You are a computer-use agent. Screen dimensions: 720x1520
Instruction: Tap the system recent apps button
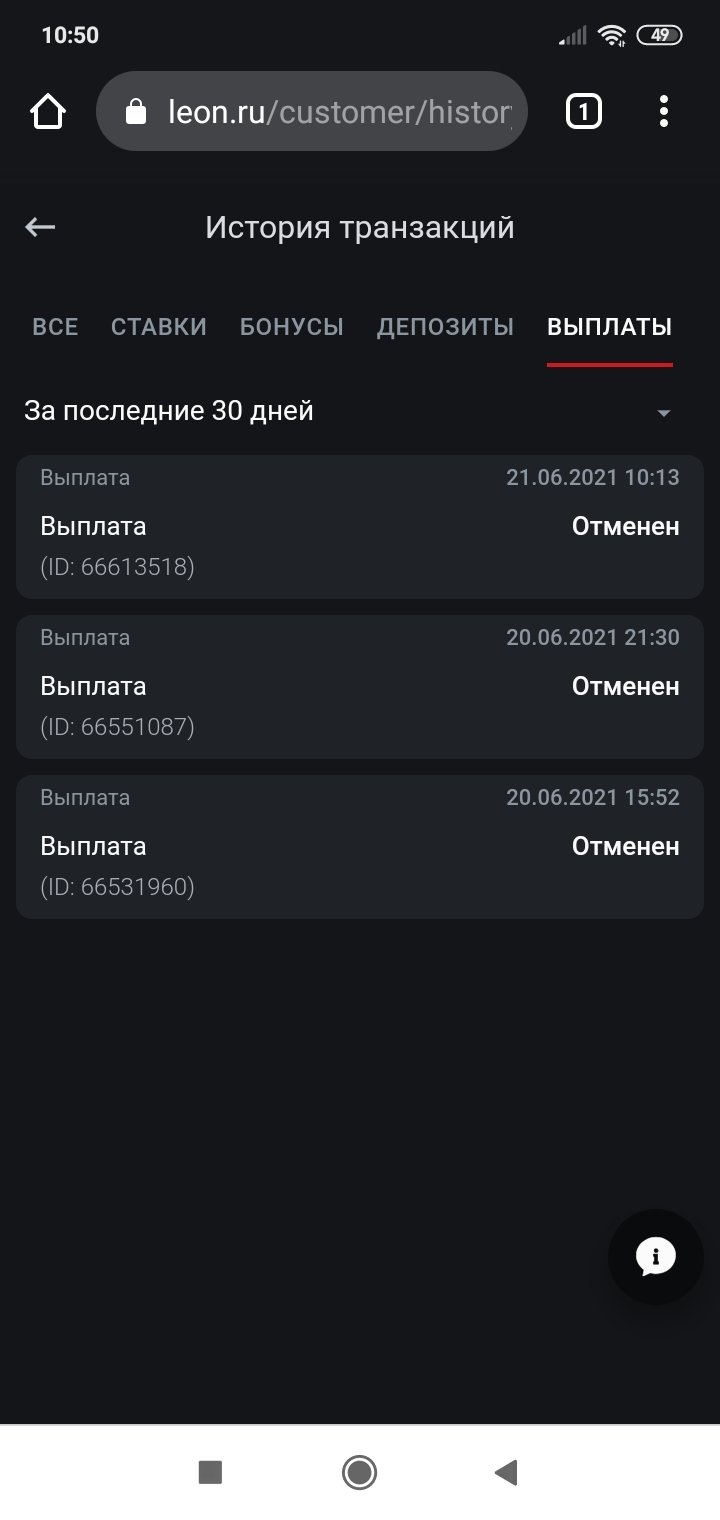[210, 1471]
